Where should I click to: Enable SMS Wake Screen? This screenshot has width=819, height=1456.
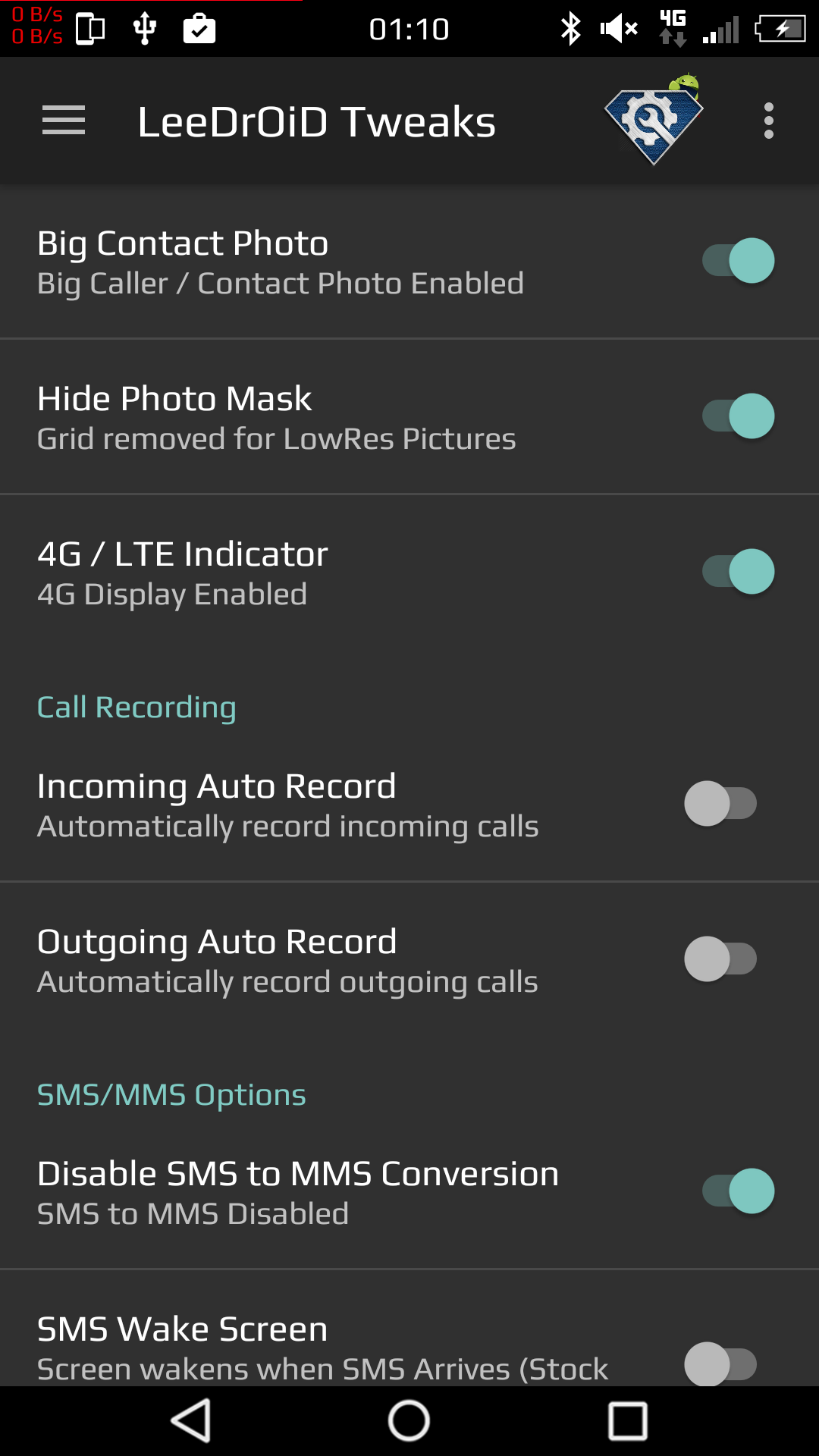[x=720, y=1363]
